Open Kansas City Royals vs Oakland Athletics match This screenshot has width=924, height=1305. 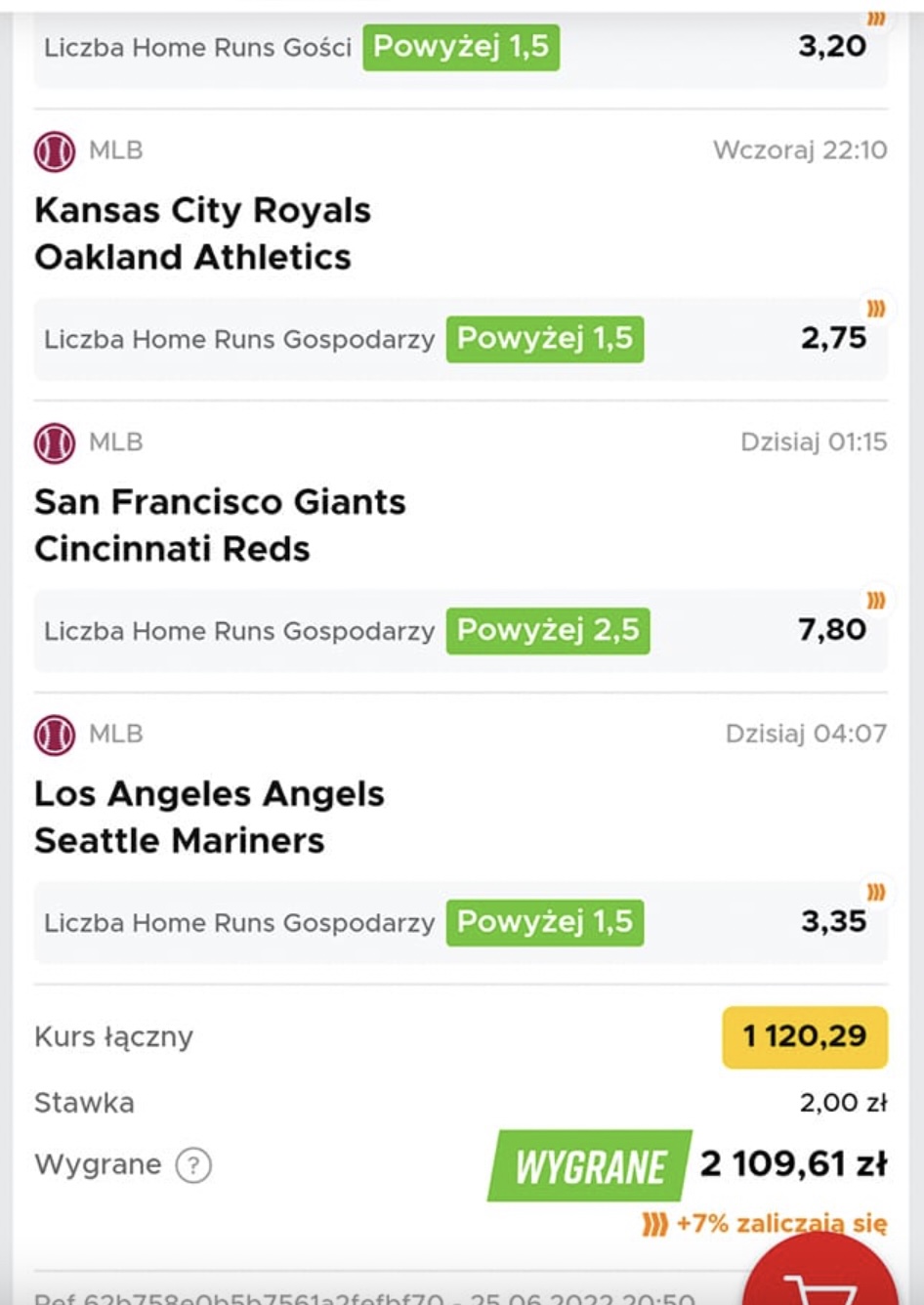click(x=203, y=233)
